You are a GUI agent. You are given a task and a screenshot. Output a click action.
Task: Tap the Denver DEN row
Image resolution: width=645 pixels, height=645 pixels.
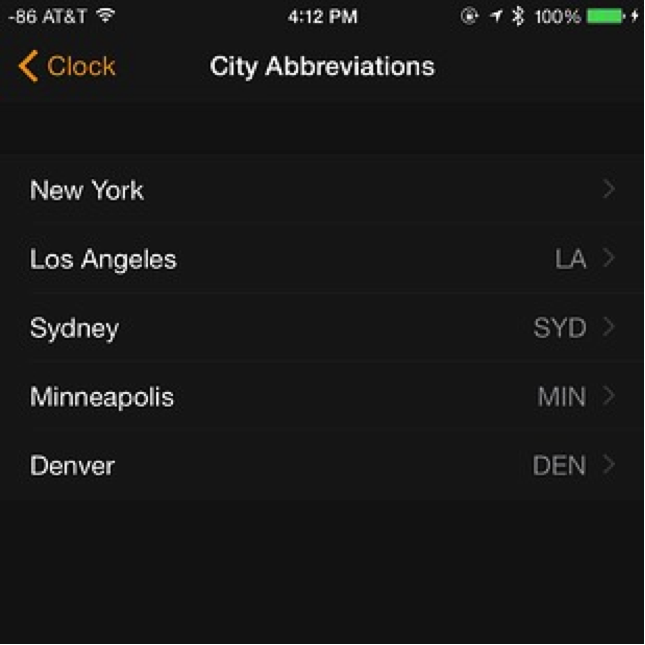pyautogui.click(x=322, y=466)
